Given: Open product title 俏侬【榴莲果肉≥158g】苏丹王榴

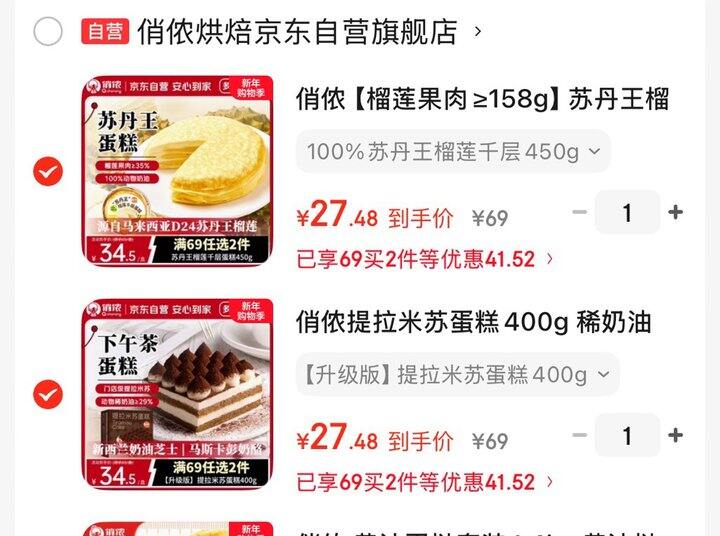Looking at the screenshot, I should (482, 99).
